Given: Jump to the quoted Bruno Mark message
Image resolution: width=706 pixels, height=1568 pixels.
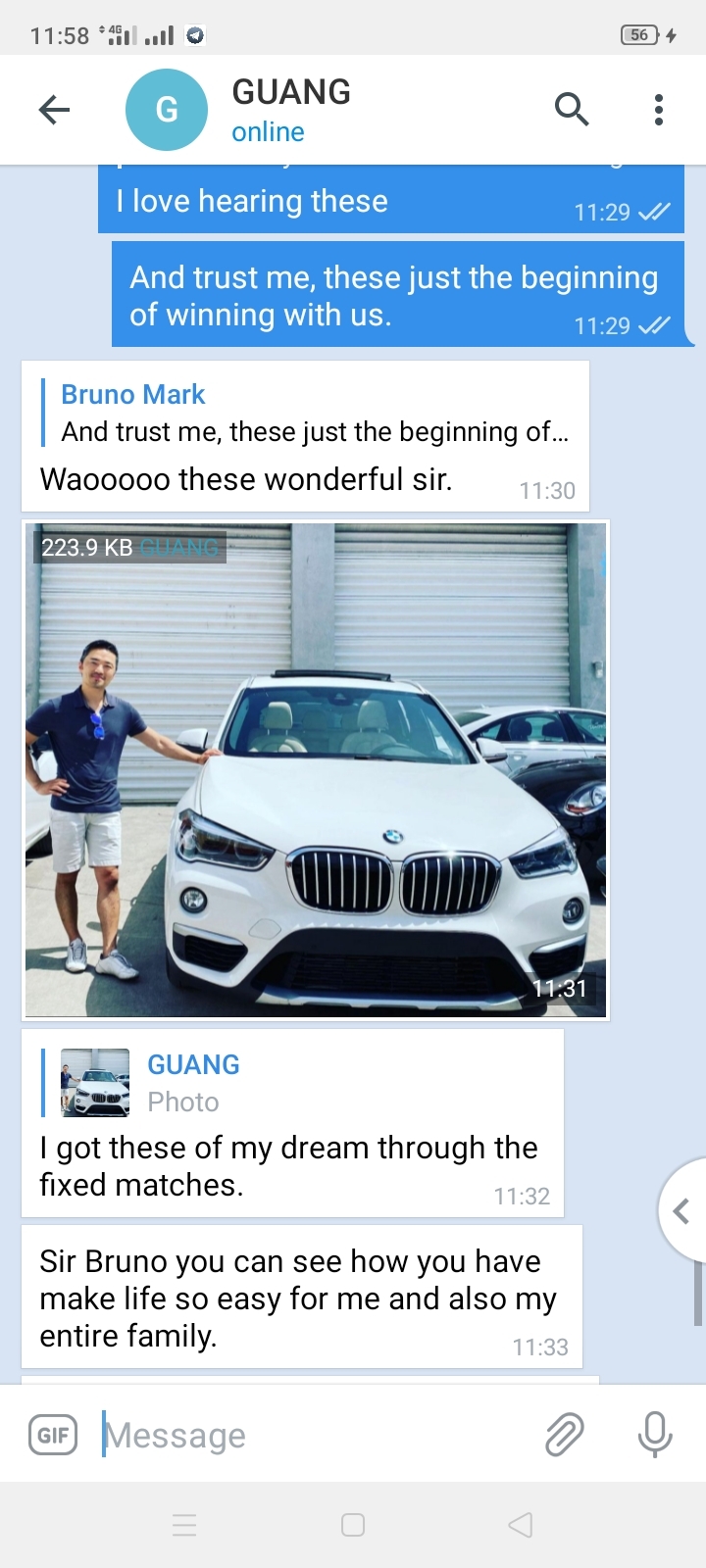Looking at the screenshot, I should point(306,413).
